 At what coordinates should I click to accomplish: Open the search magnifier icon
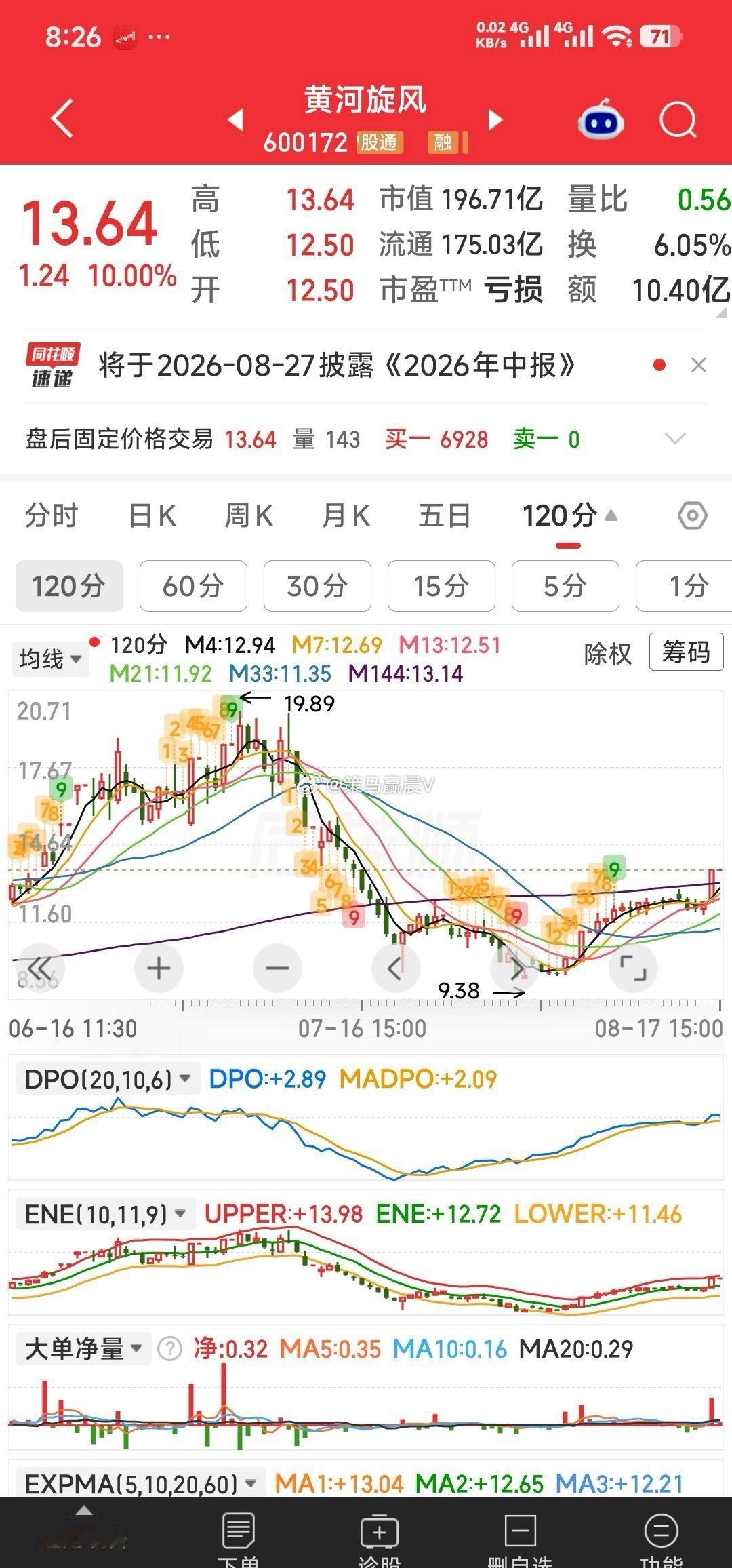678,121
